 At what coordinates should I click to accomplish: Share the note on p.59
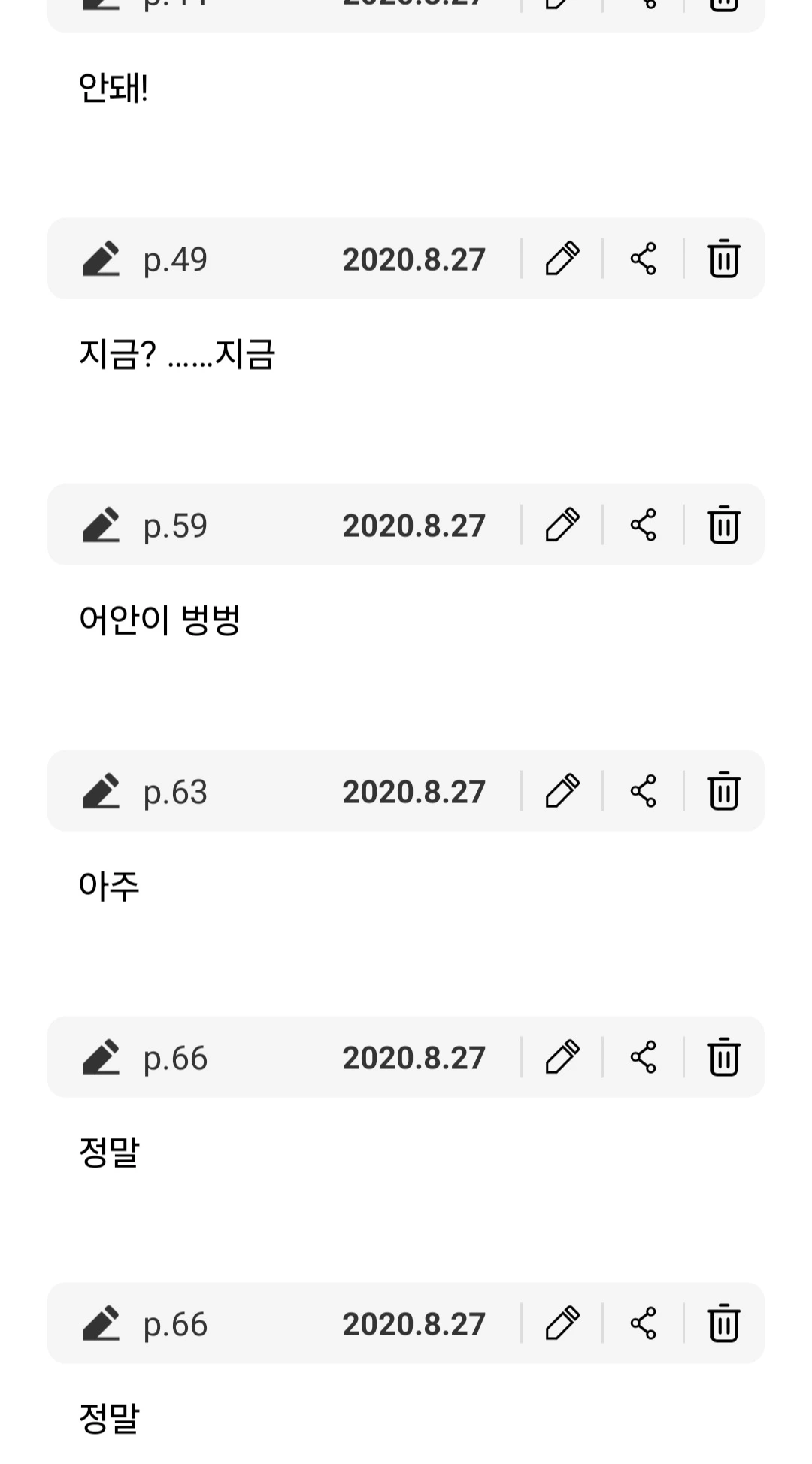(x=643, y=525)
